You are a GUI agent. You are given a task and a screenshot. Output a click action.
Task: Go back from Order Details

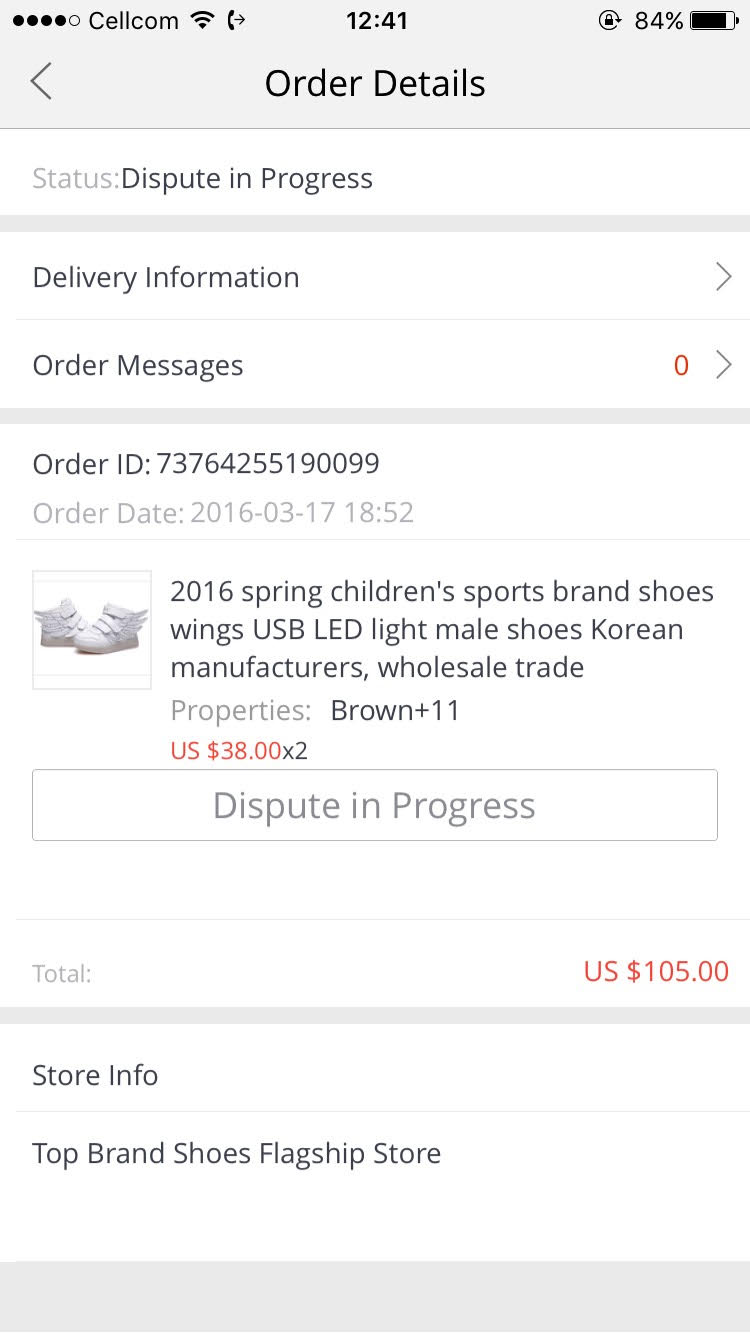pos(41,82)
